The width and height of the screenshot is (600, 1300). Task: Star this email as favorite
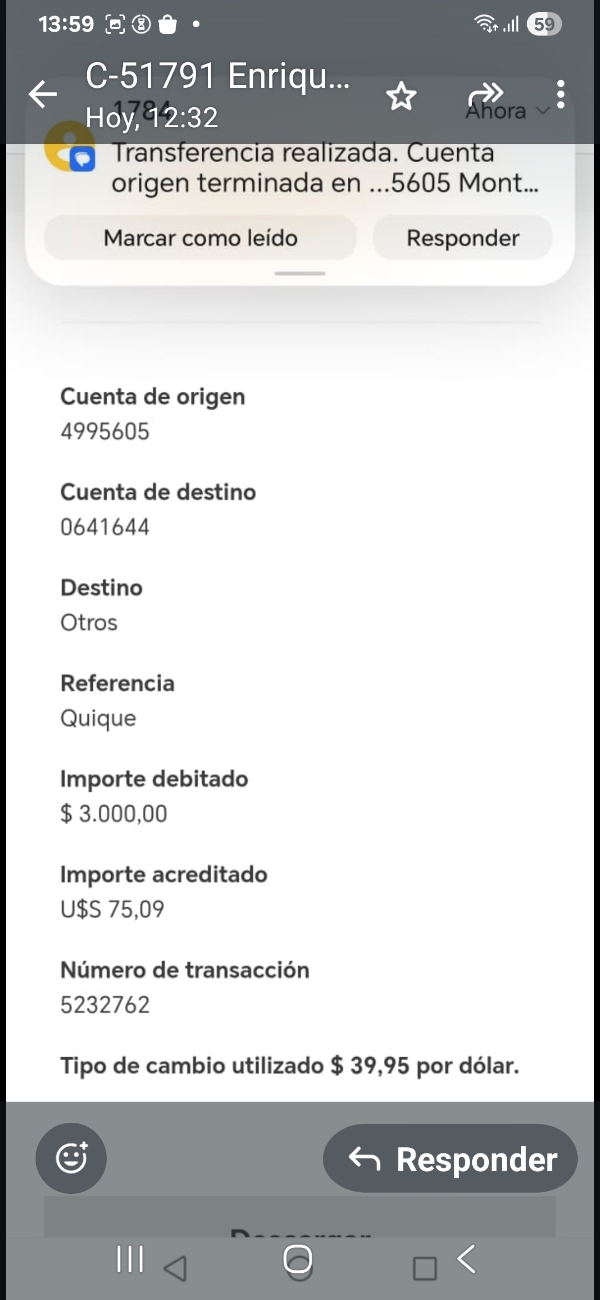[x=401, y=96]
